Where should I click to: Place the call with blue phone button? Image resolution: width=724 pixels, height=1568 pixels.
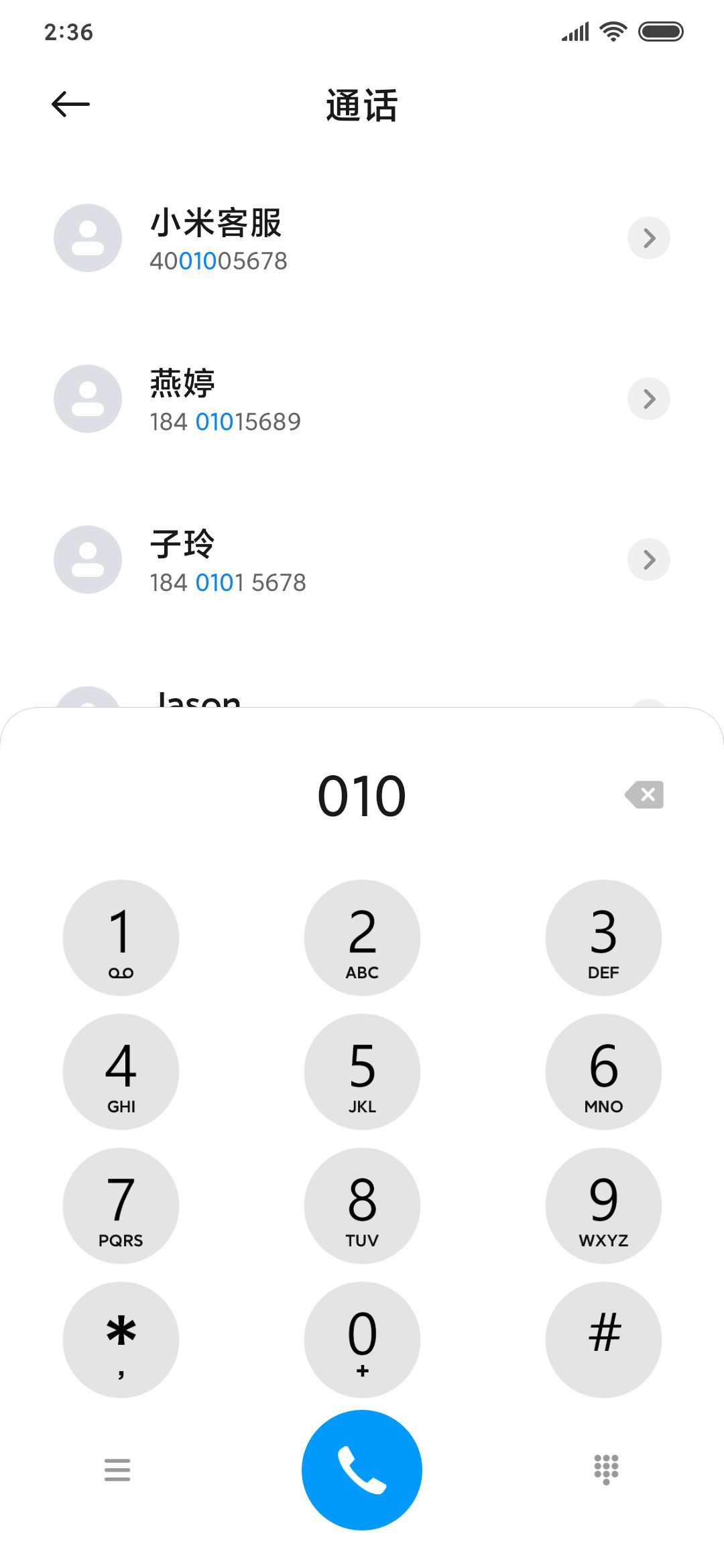[x=362, y=1470]
